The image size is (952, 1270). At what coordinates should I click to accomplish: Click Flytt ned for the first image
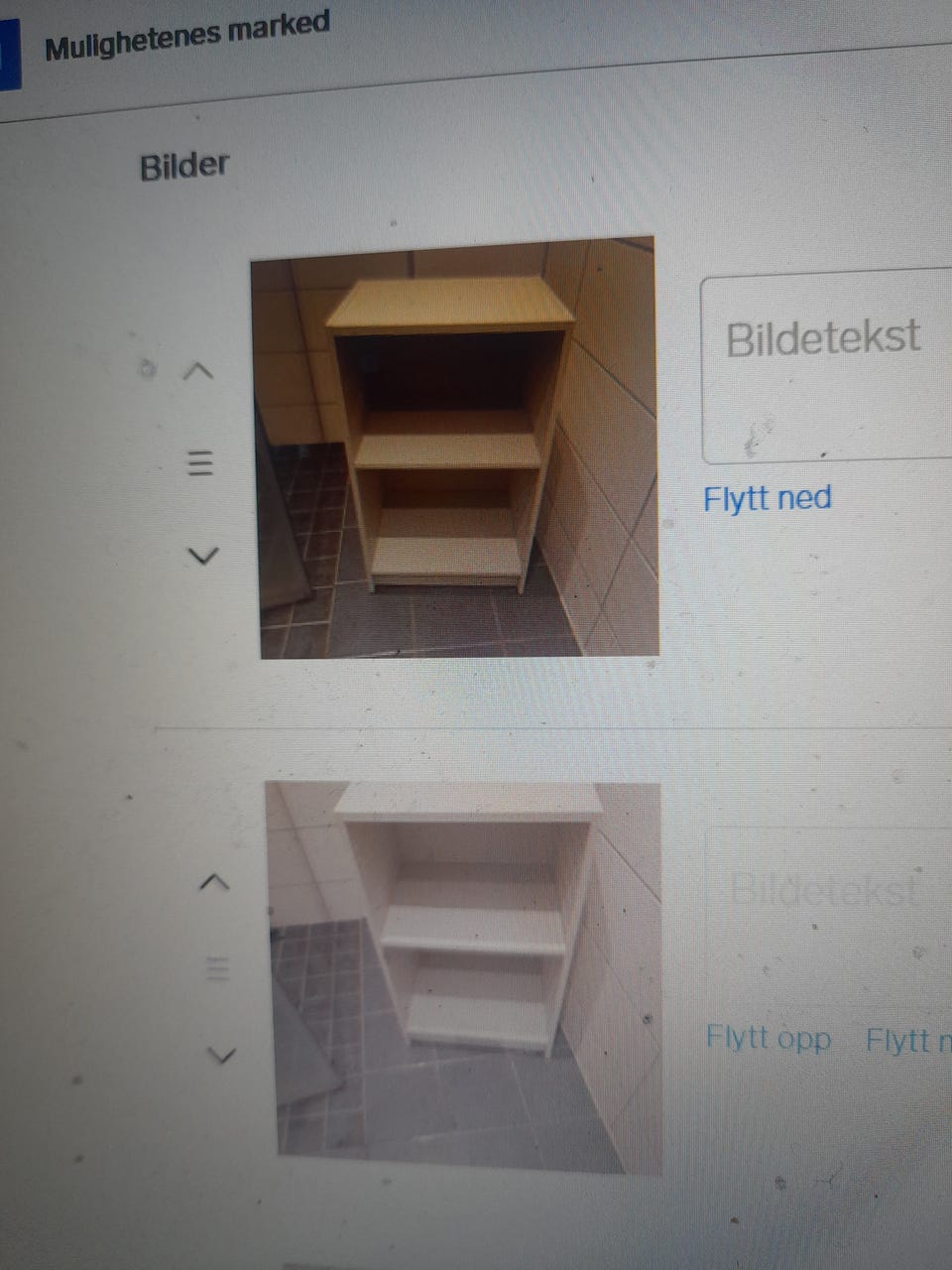768,498
